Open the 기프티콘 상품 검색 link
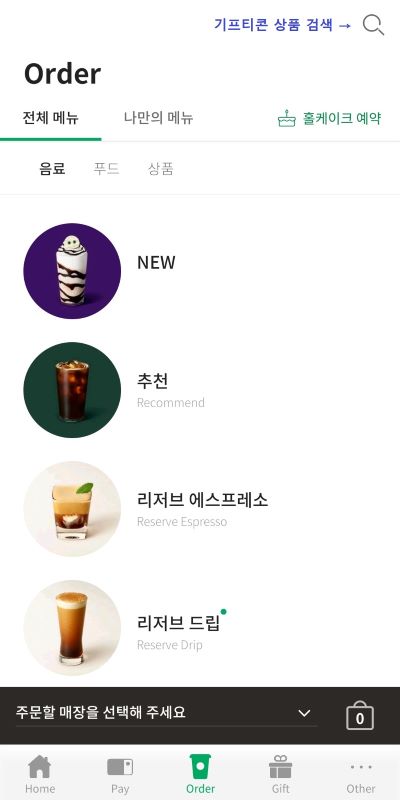400x800 pixels. [282, 24]
